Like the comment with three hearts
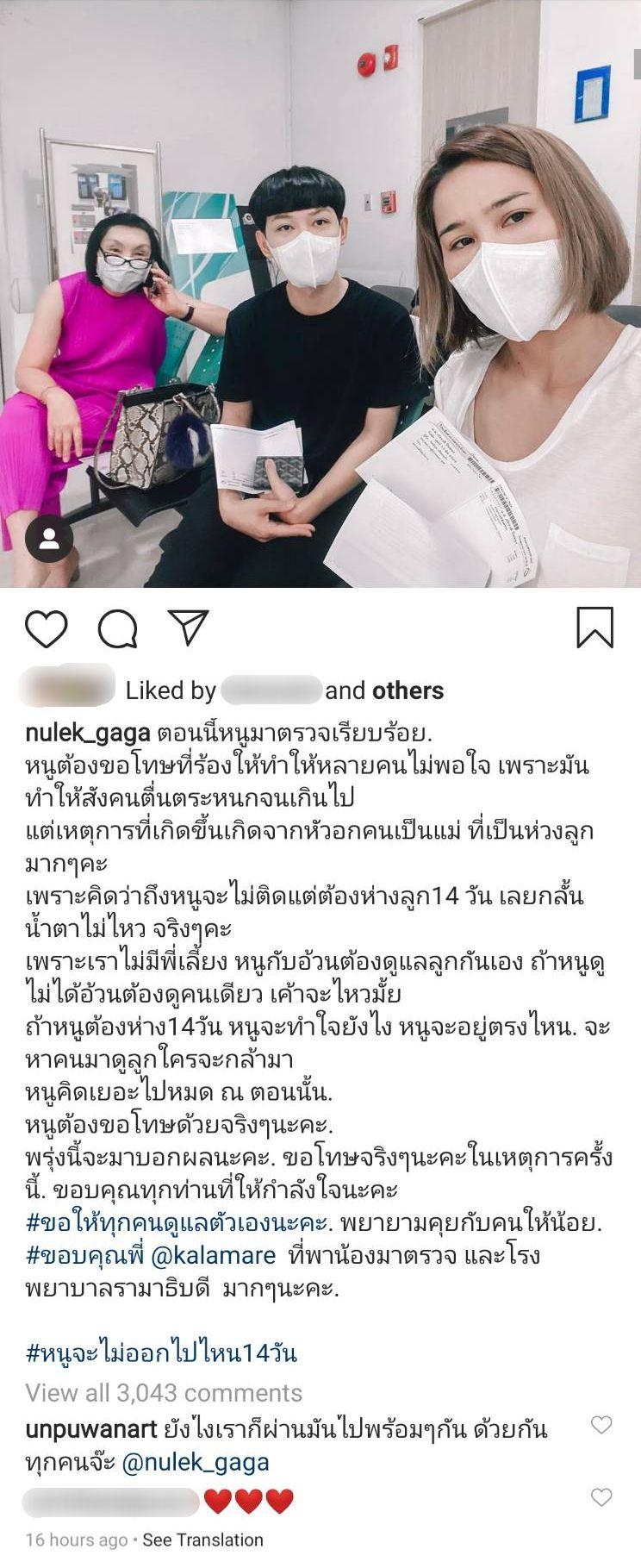The width and height of the screenshot is (641, 1568). point(601,1497)
